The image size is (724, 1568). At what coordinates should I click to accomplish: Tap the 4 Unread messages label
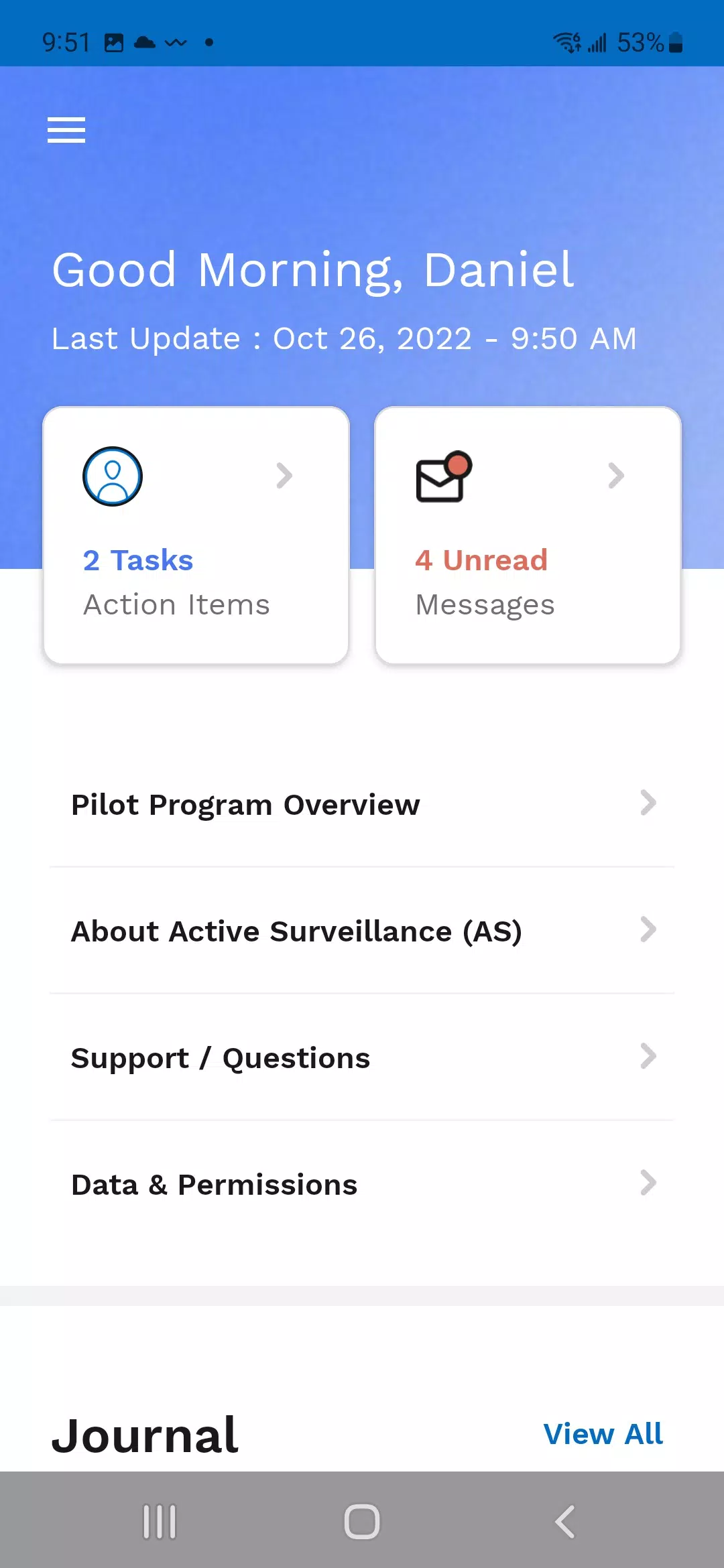tap(481, 560)
